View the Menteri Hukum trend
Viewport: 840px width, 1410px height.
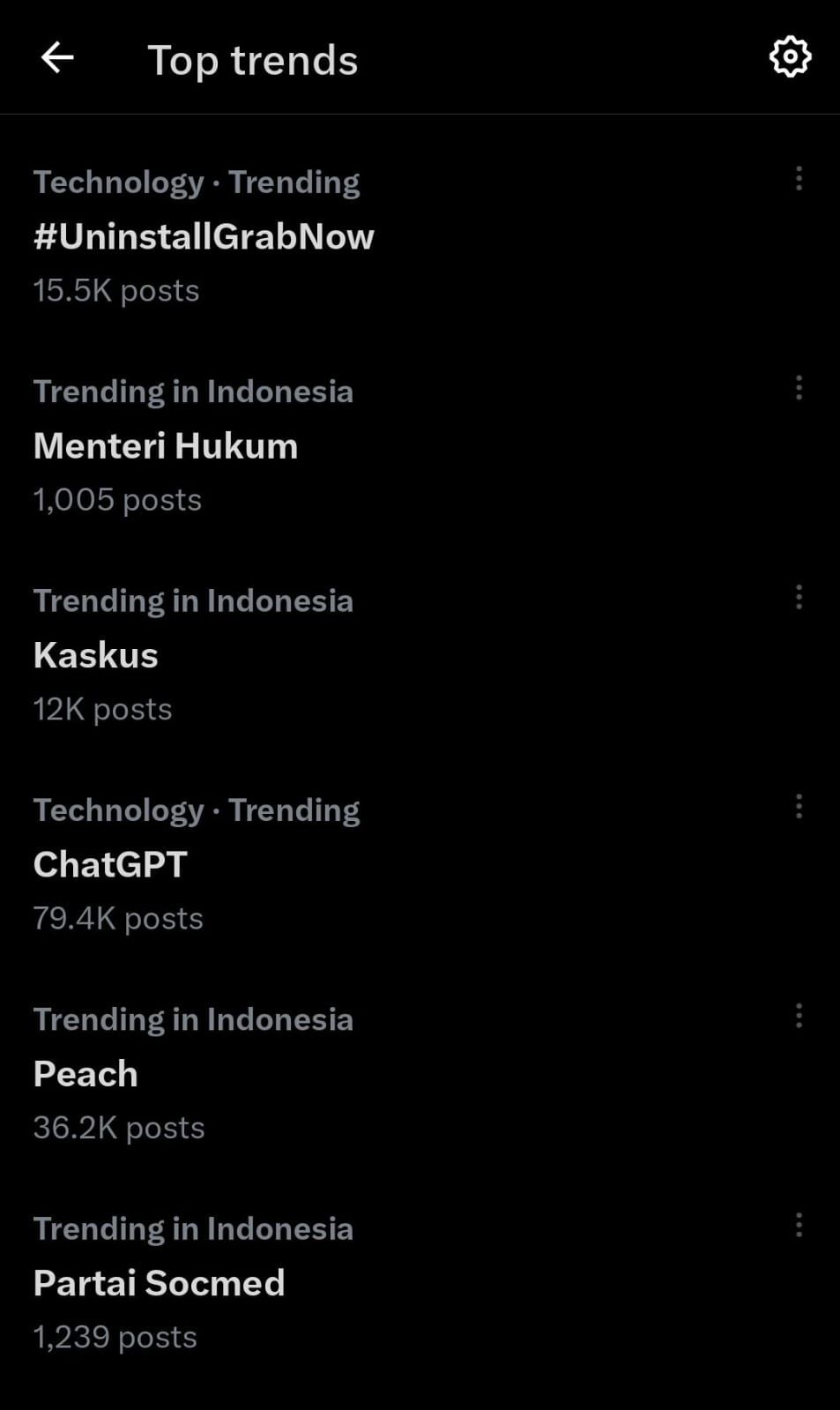(166, 445)
